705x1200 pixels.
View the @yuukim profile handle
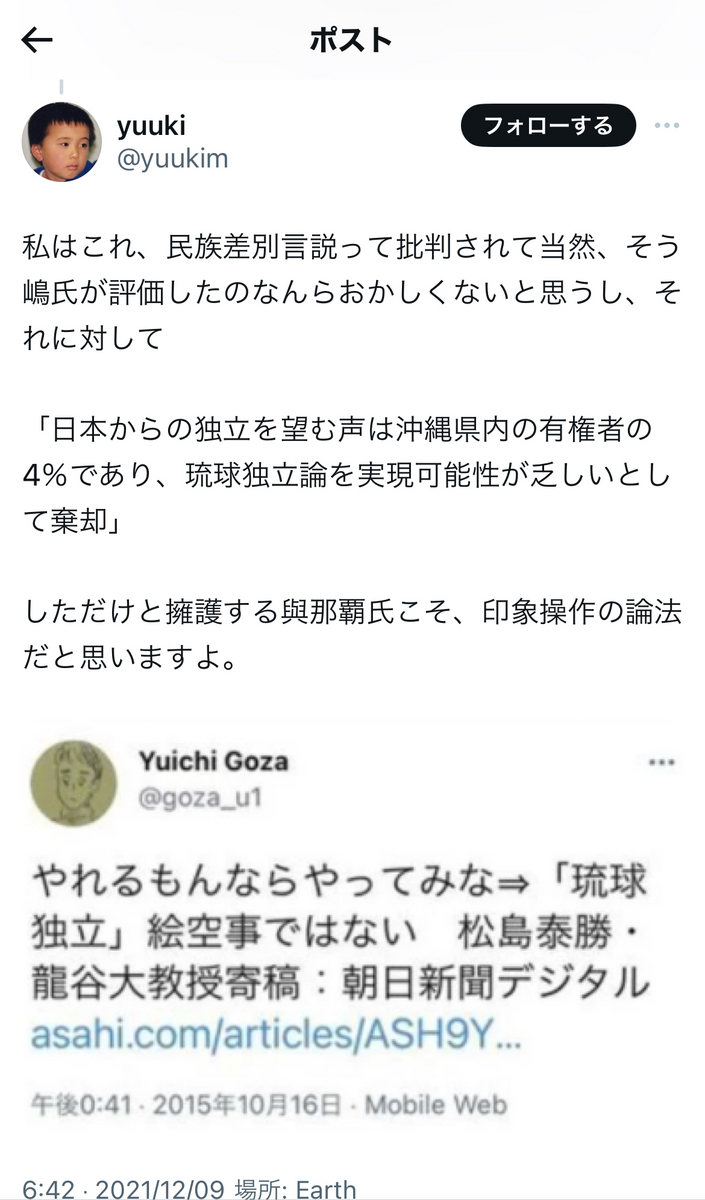(x=172, y=159)
